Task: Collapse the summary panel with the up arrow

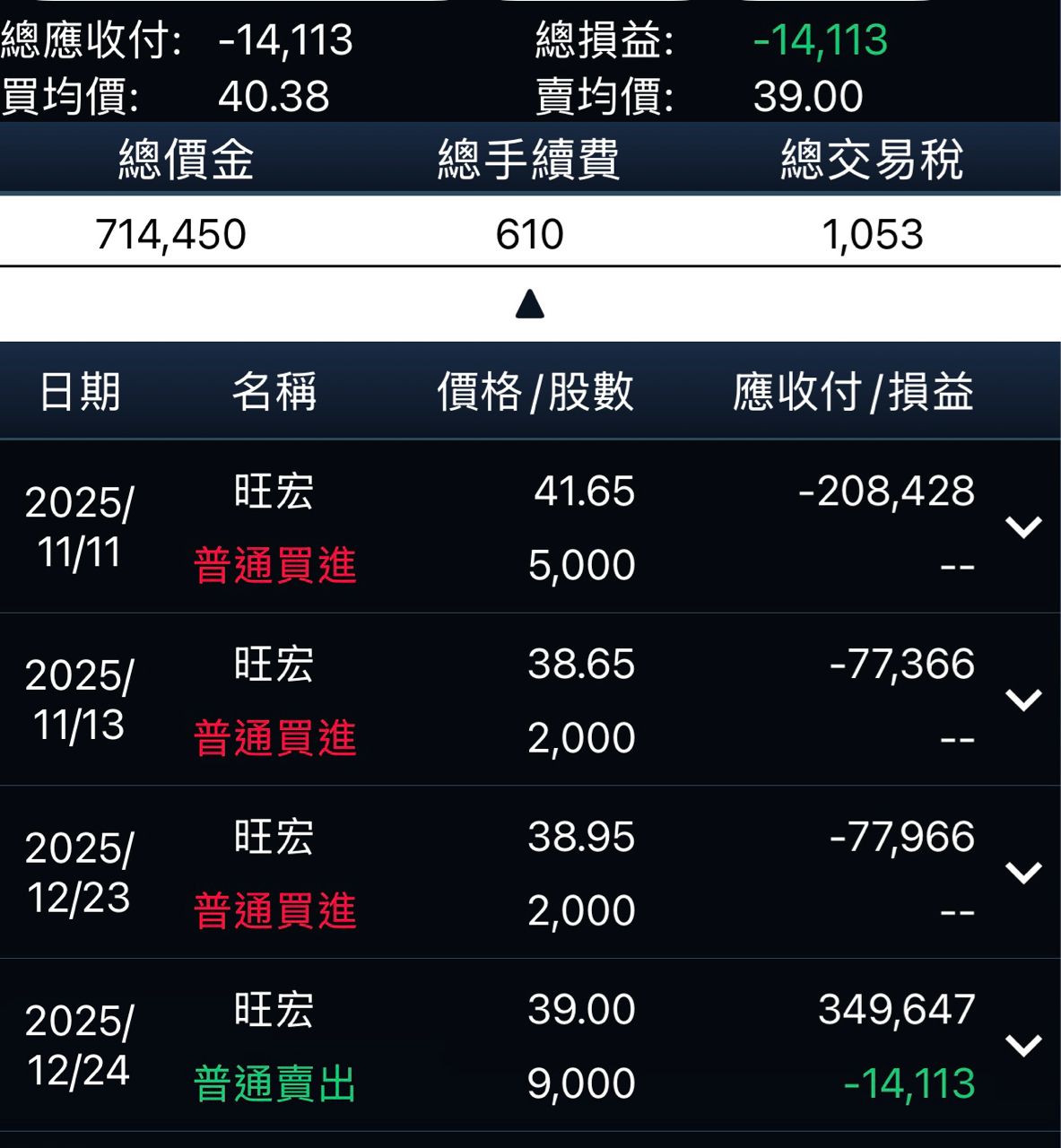Action: tap(530, 305)
